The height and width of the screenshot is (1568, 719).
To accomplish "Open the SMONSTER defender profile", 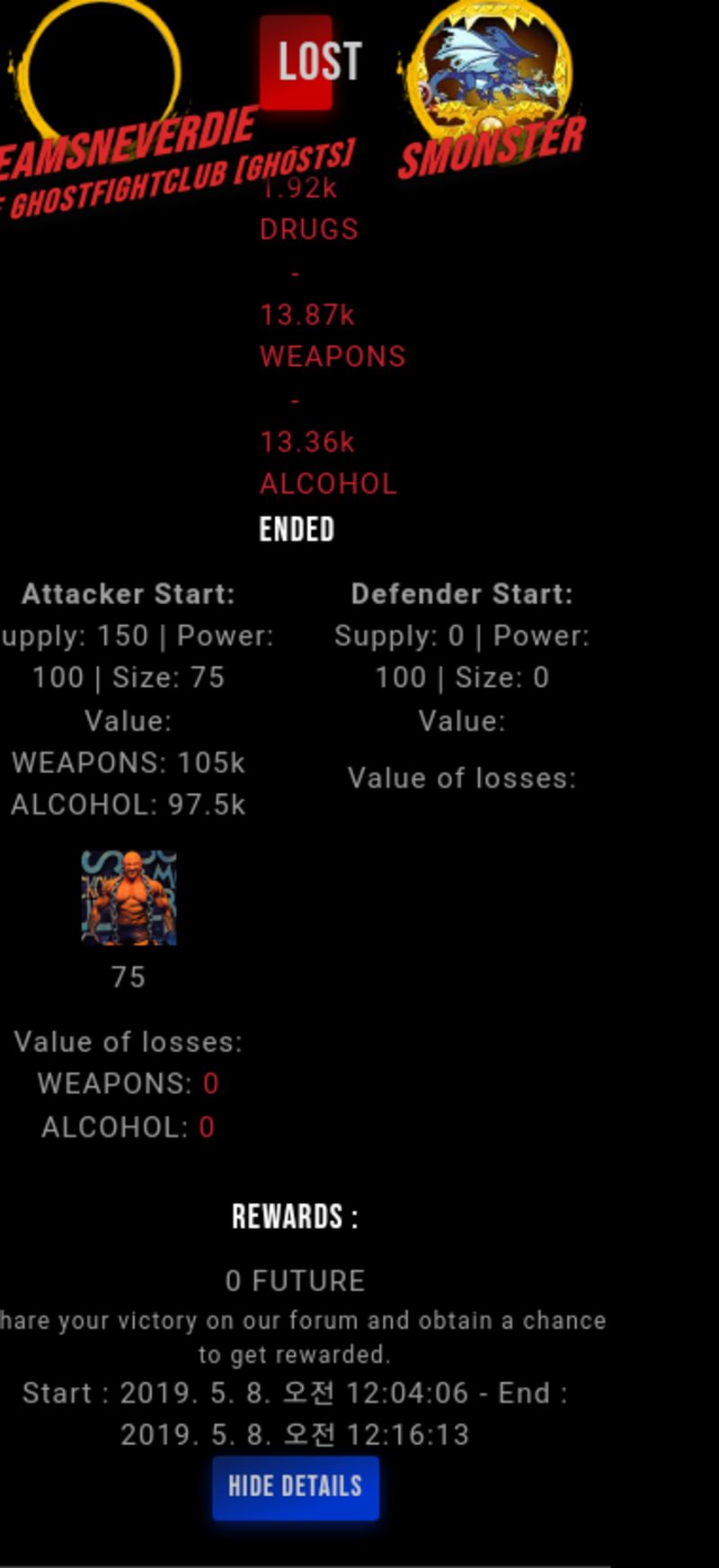I will tap(491, 146).
